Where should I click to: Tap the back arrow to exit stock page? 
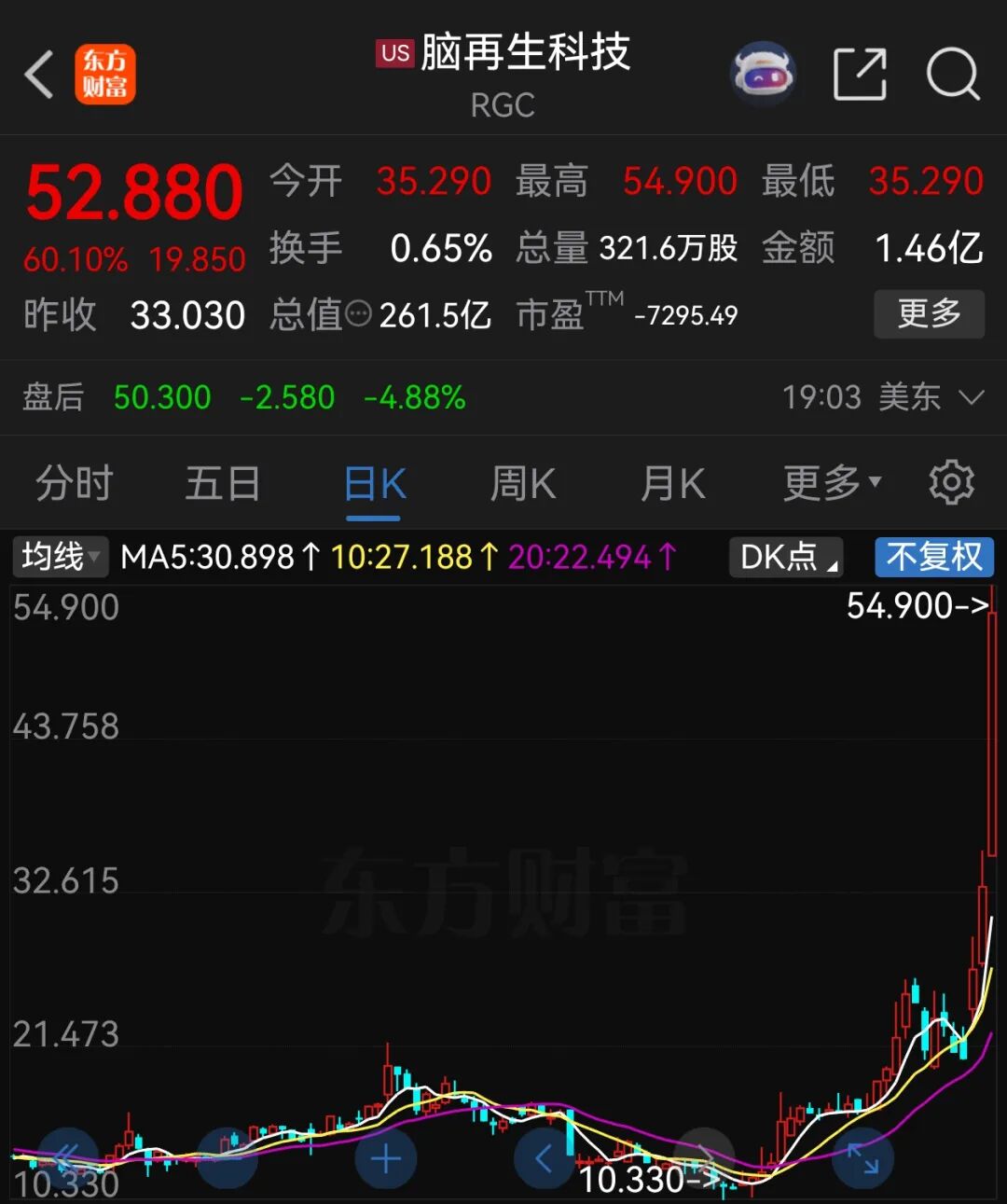tap(39, 75)
